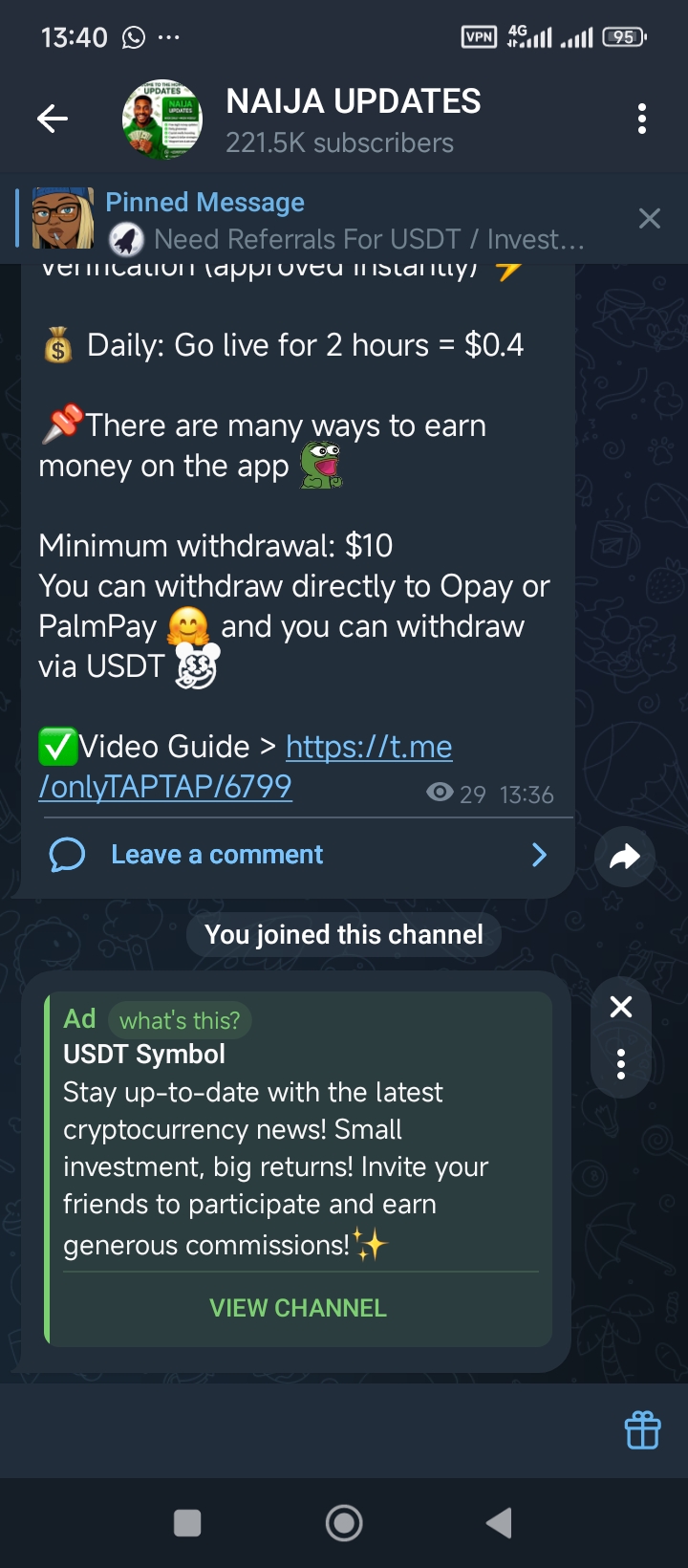Go back from the Naija Updates channel
This screenshot has width=688, height=1568.
[x=53, y=120]
